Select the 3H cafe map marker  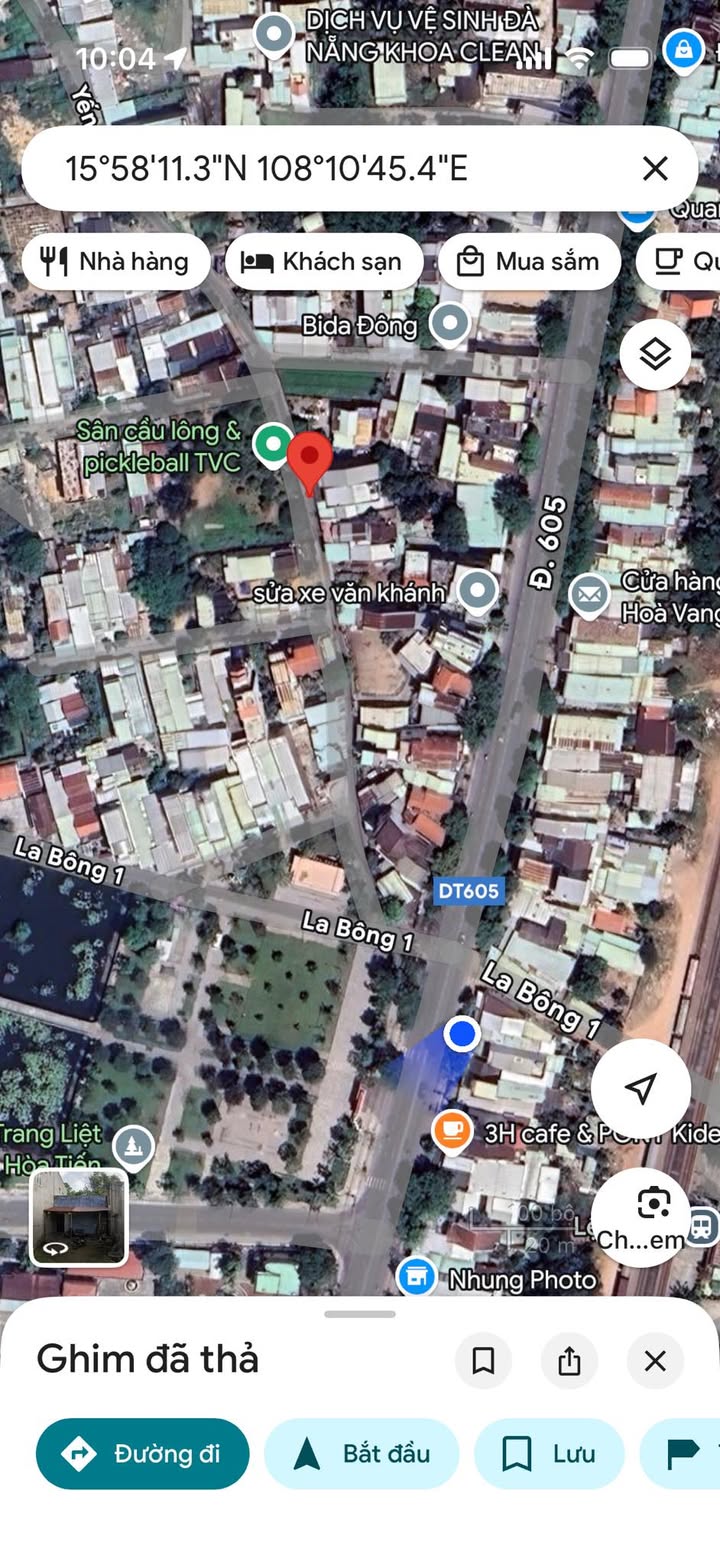click(x=452, y=1130)
